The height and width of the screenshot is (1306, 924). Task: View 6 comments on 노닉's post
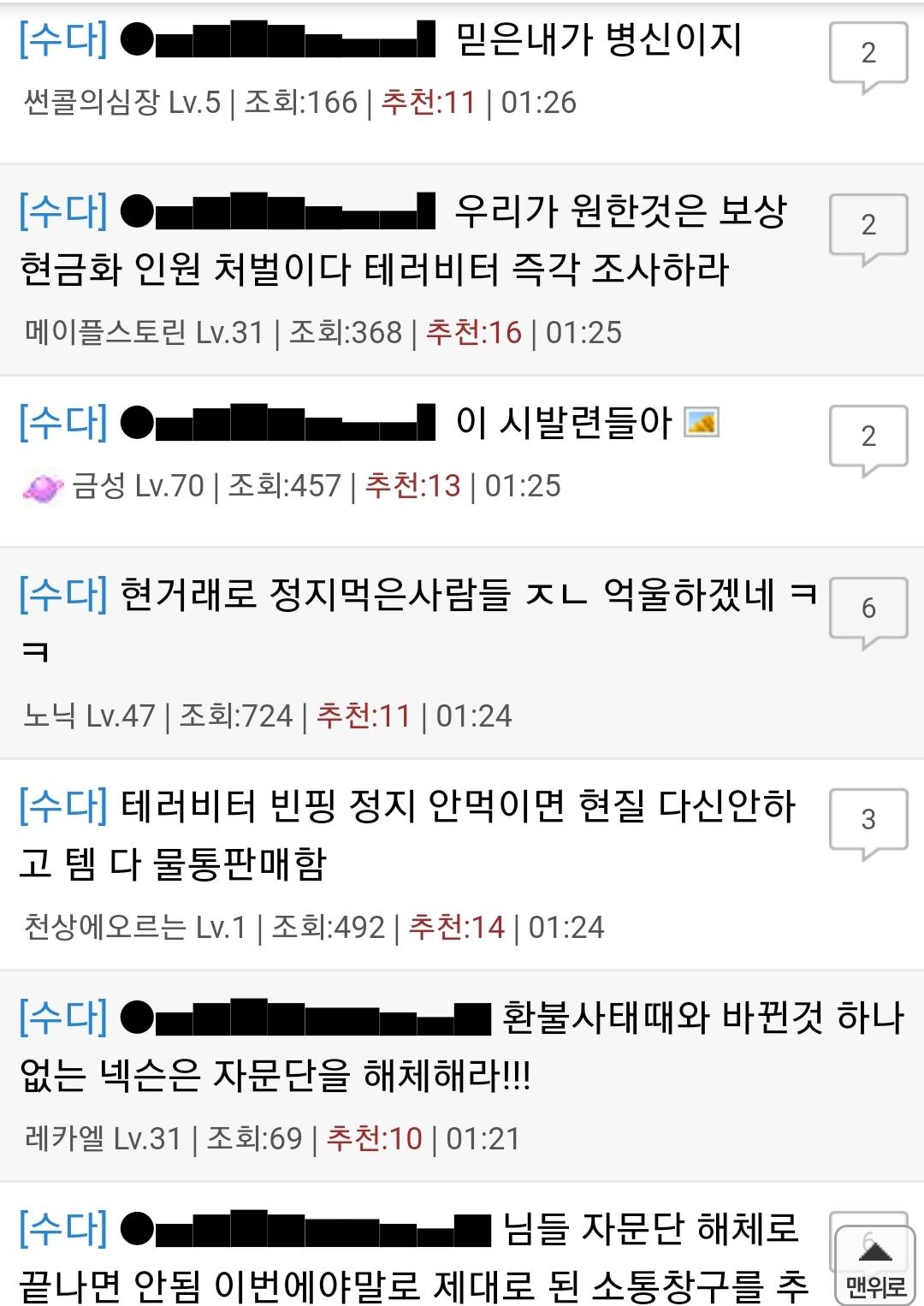pos(868,610)
